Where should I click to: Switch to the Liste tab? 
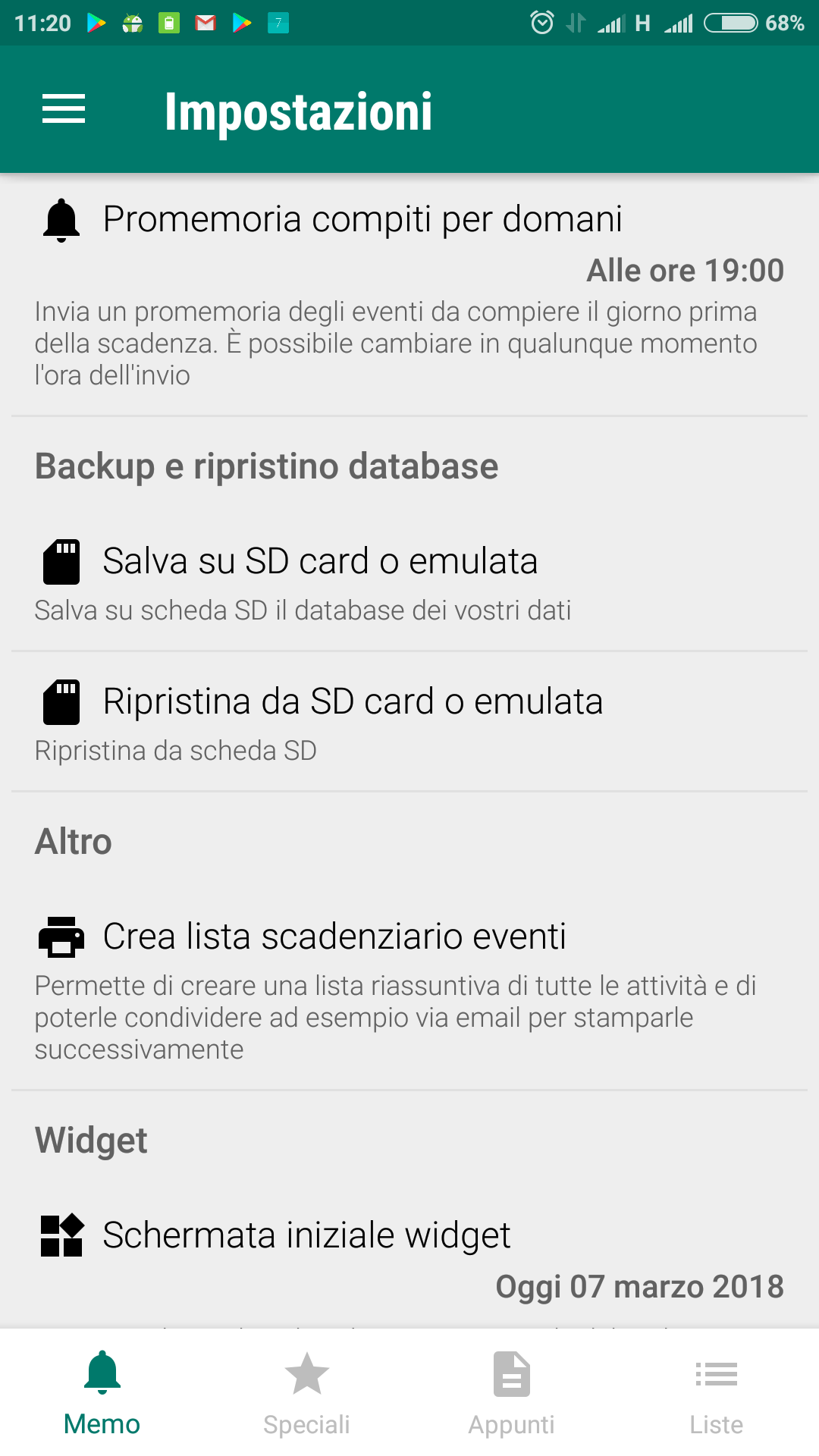click(x=717, y=1392)
